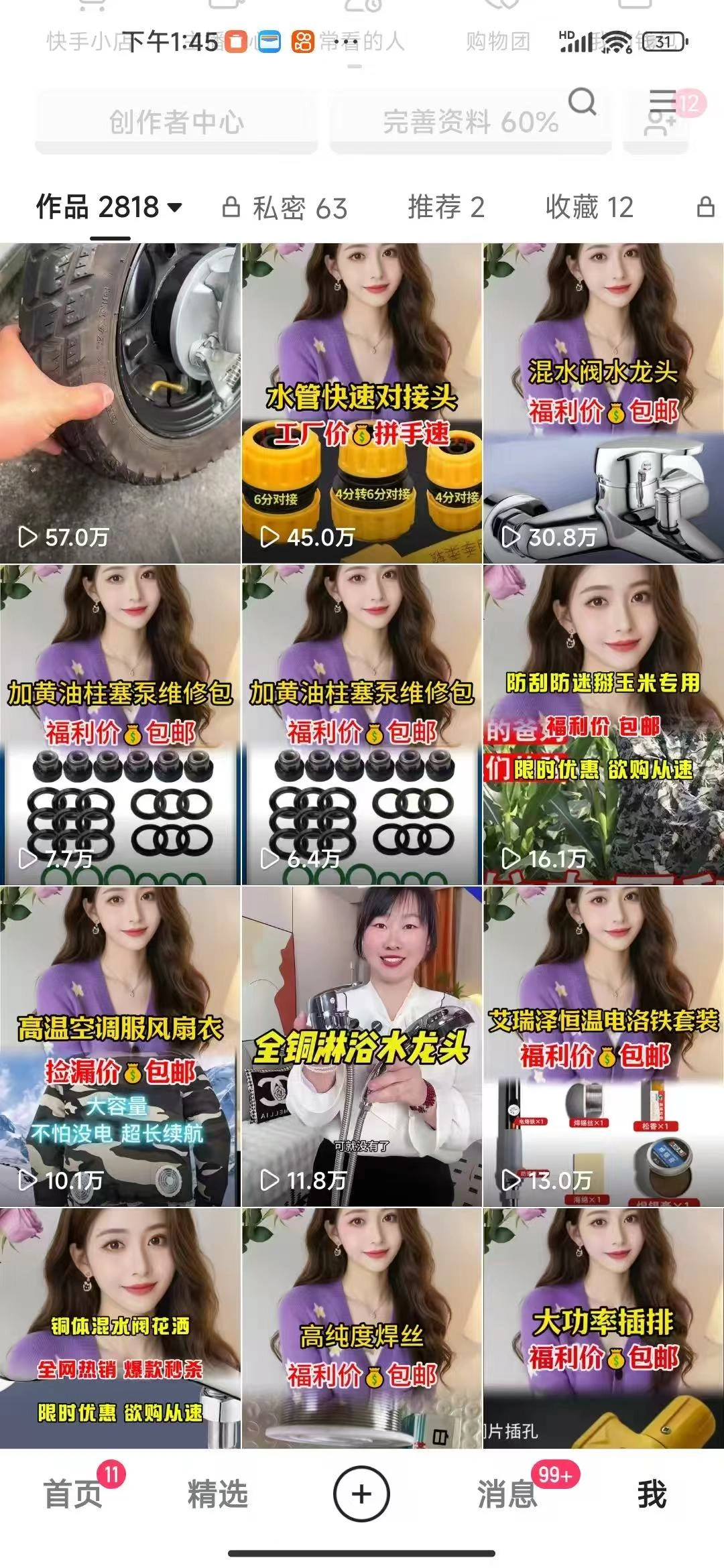Open the tire video with 57.0万 plays
The width and height of the screenshot is (724, 1568).
(120, 403)
